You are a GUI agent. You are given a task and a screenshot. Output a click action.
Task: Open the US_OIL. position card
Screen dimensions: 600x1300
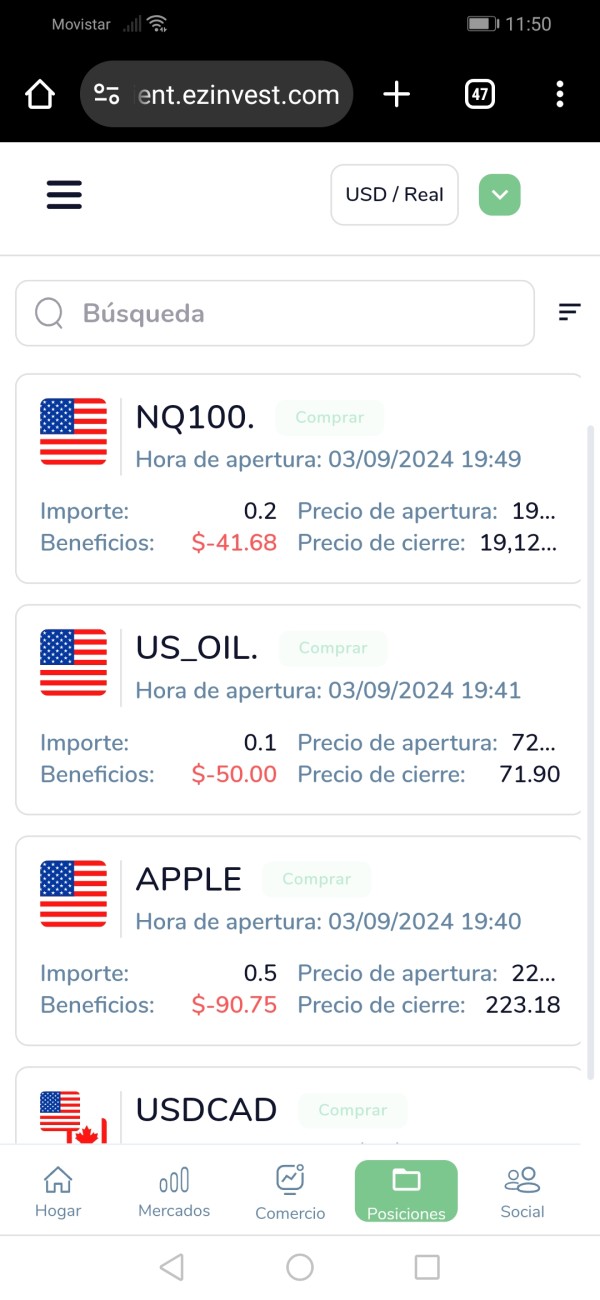click(x=298, y=709)
